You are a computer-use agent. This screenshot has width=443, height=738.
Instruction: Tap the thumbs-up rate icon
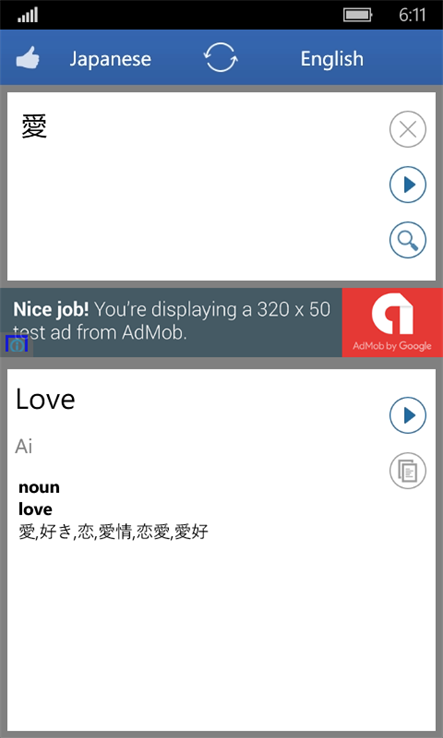click(x=27, y=59)
